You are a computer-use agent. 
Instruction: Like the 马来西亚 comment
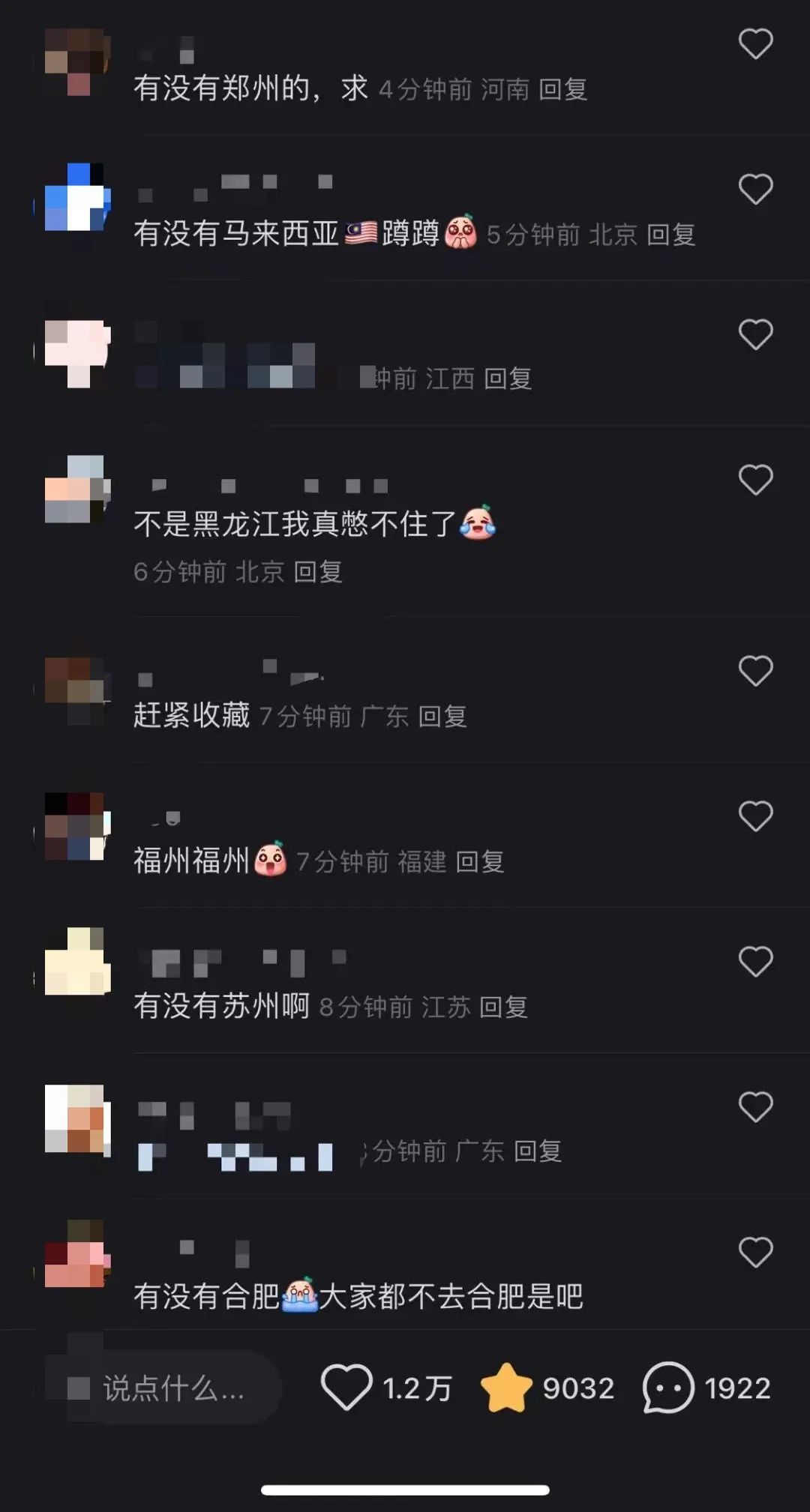point(755,190)
